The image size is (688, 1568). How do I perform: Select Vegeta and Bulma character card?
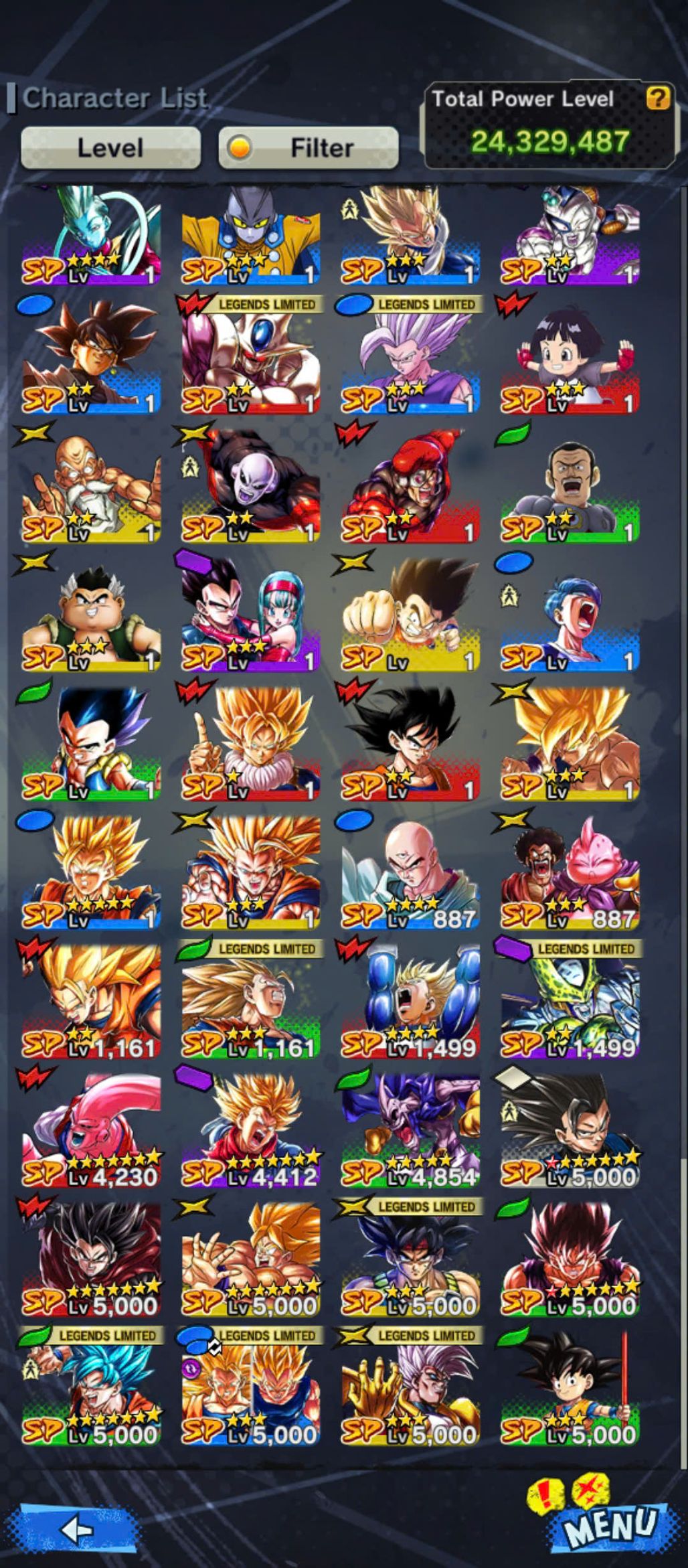251,617
